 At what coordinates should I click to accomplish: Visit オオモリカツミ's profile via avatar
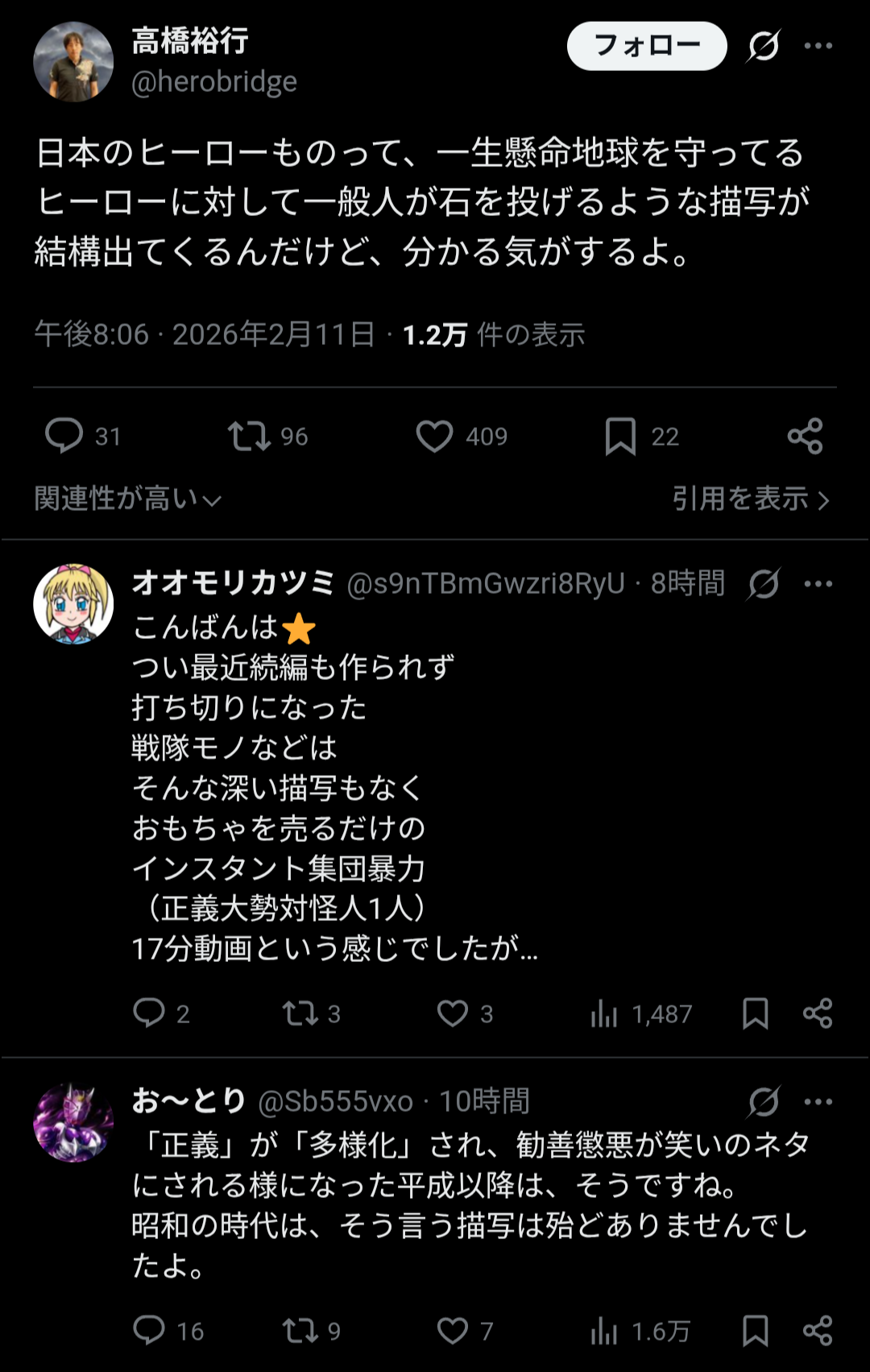(73, 603)
